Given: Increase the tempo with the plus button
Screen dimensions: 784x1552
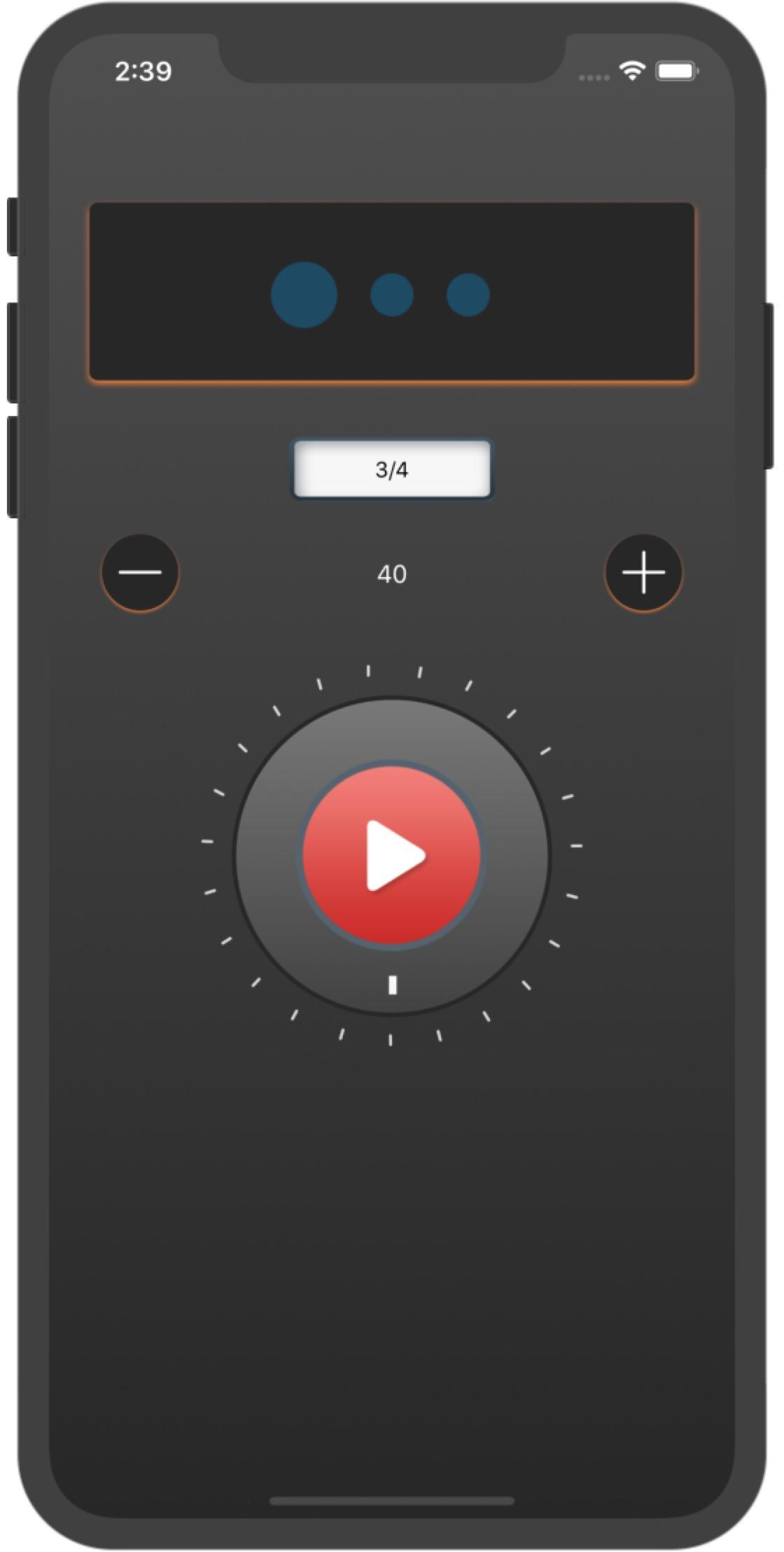Looking at the screenshot, I should click(x=643, y=573).
